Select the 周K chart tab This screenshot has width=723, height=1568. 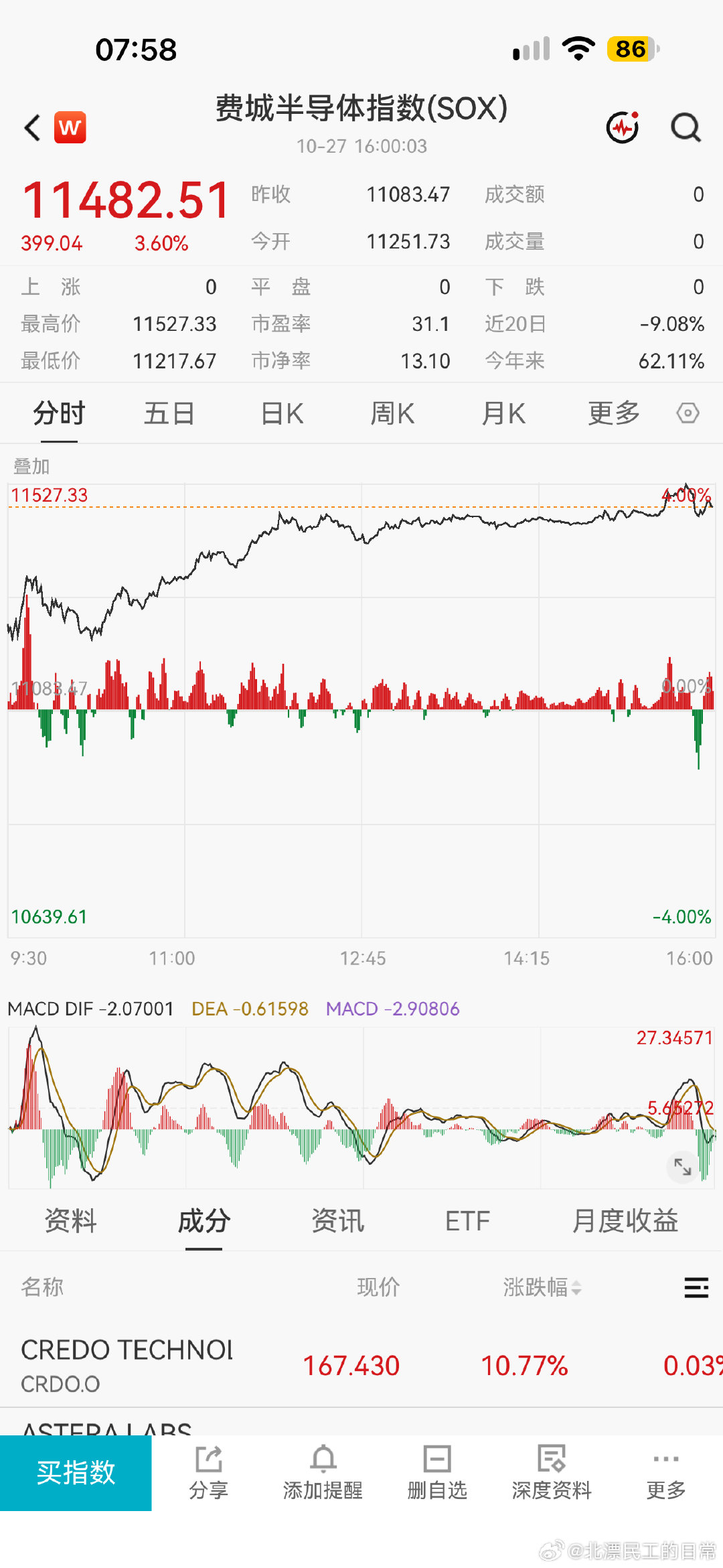[392, 413]
